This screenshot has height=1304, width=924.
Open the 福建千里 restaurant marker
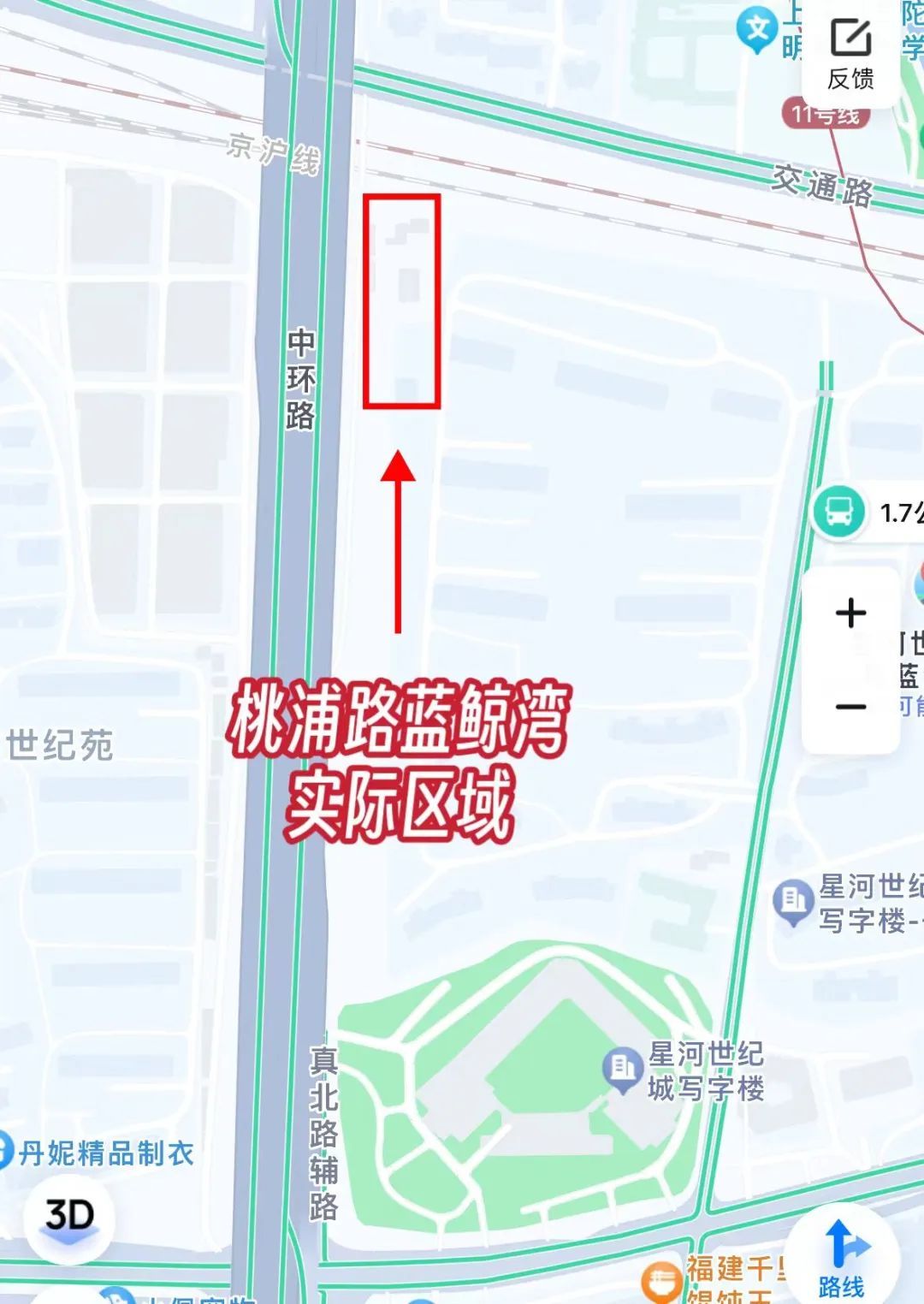point(661,1282)
